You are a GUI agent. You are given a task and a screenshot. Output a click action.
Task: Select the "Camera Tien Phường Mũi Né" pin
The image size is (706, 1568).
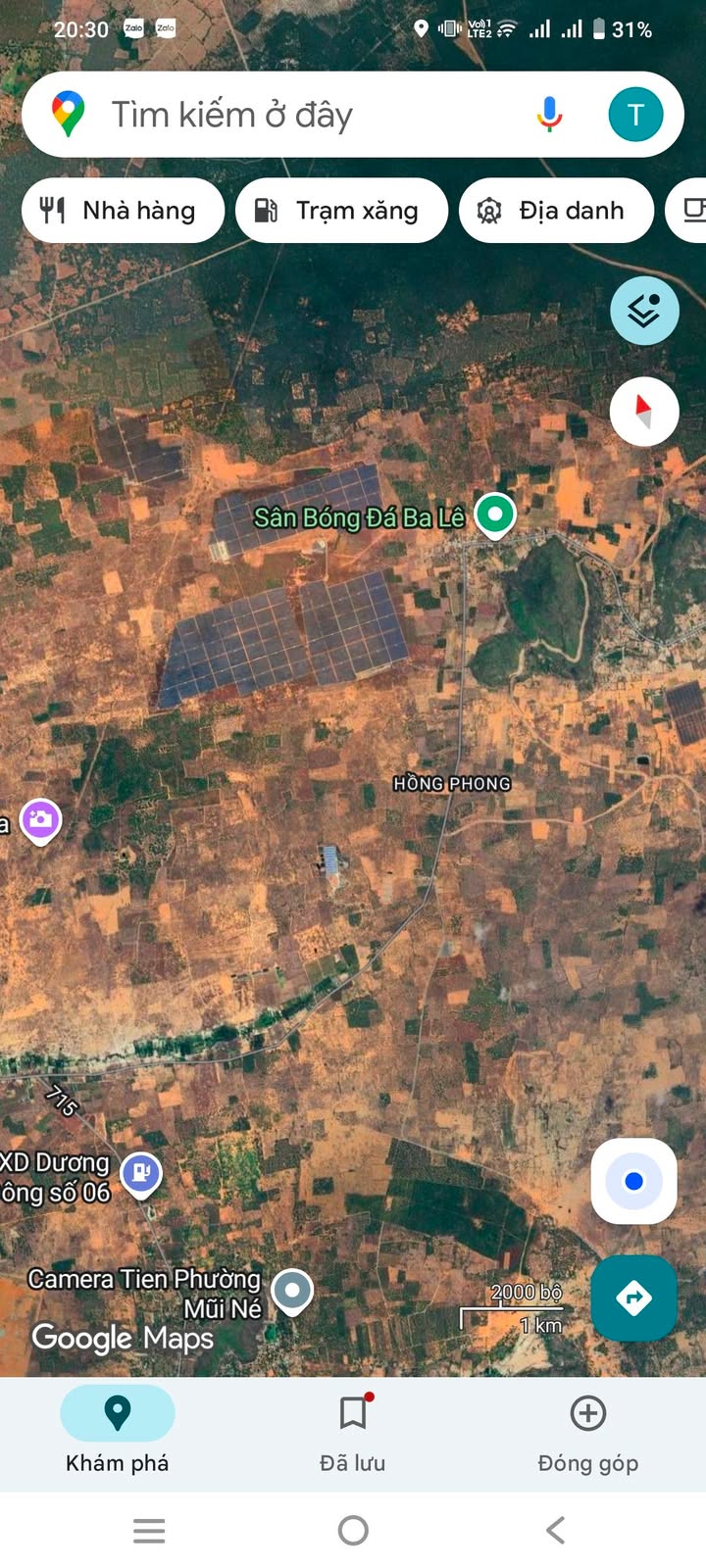[292, 1290]
